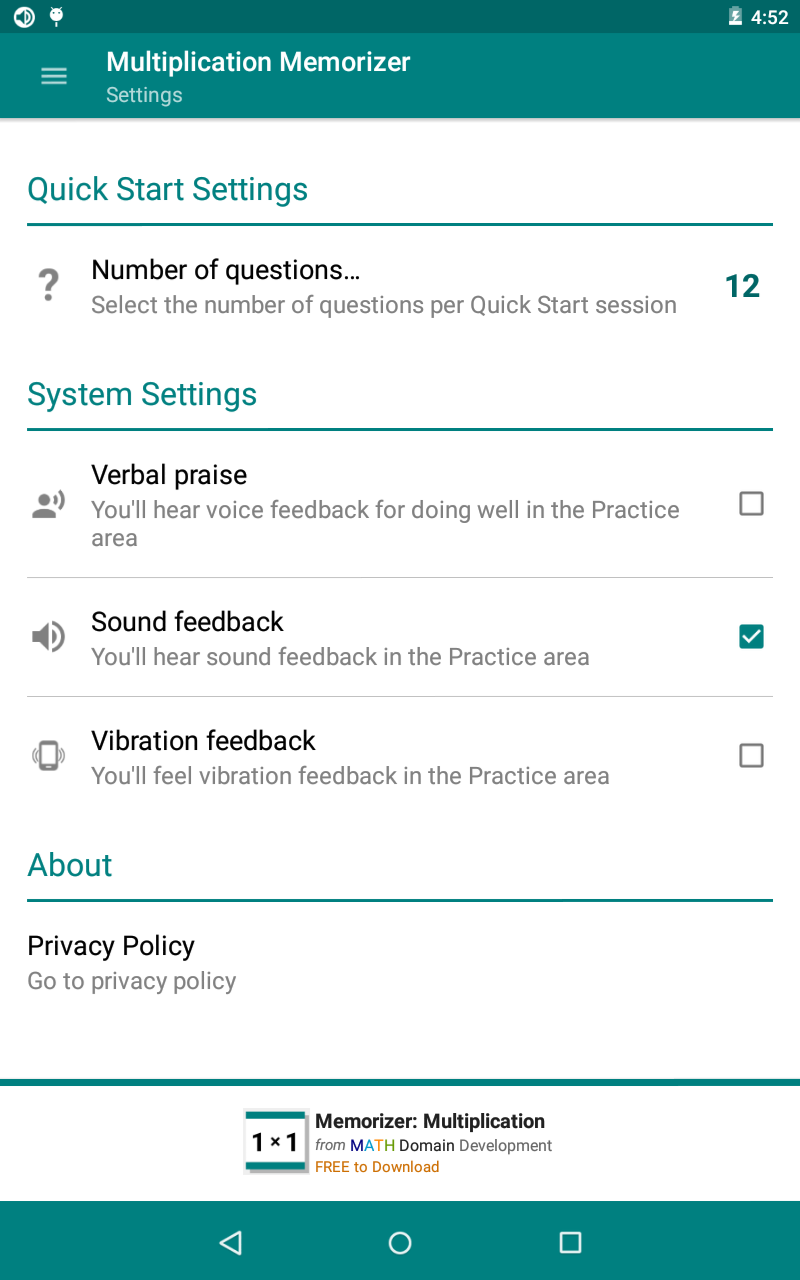Uncheck the Sound feedback checkbox

pos(751,637)
